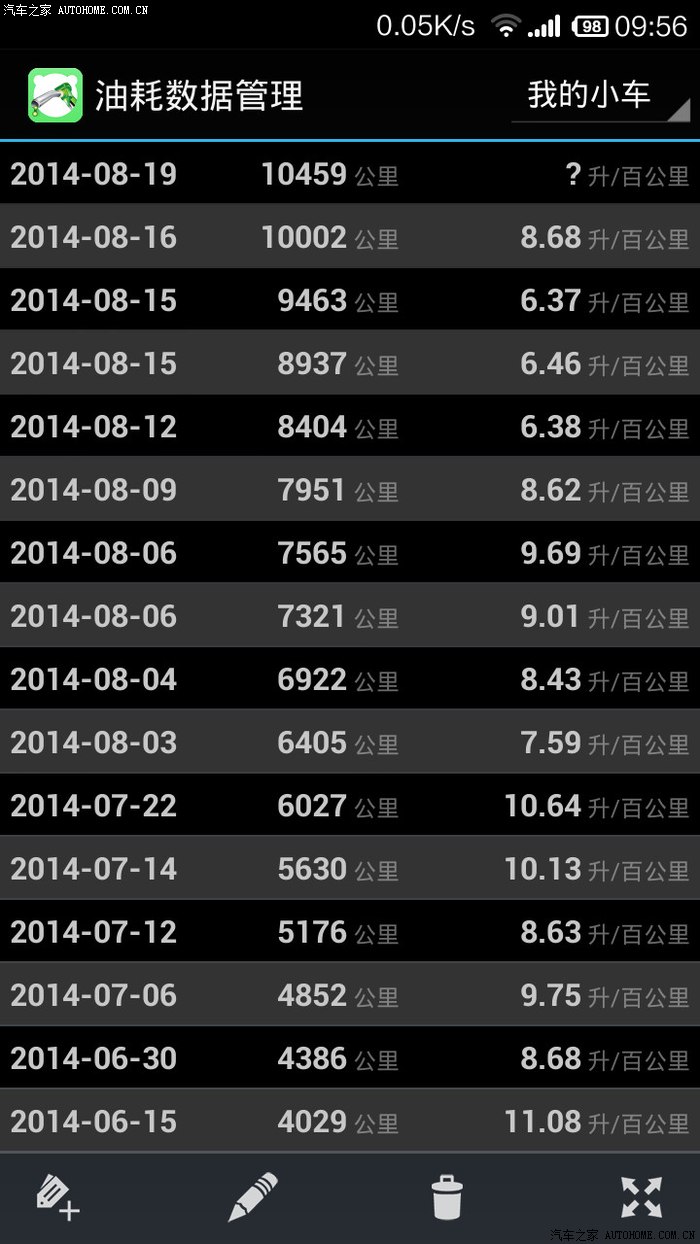Delete record using the trash icon
This screenshot has height=1244, width=700.
(447, 1196)
